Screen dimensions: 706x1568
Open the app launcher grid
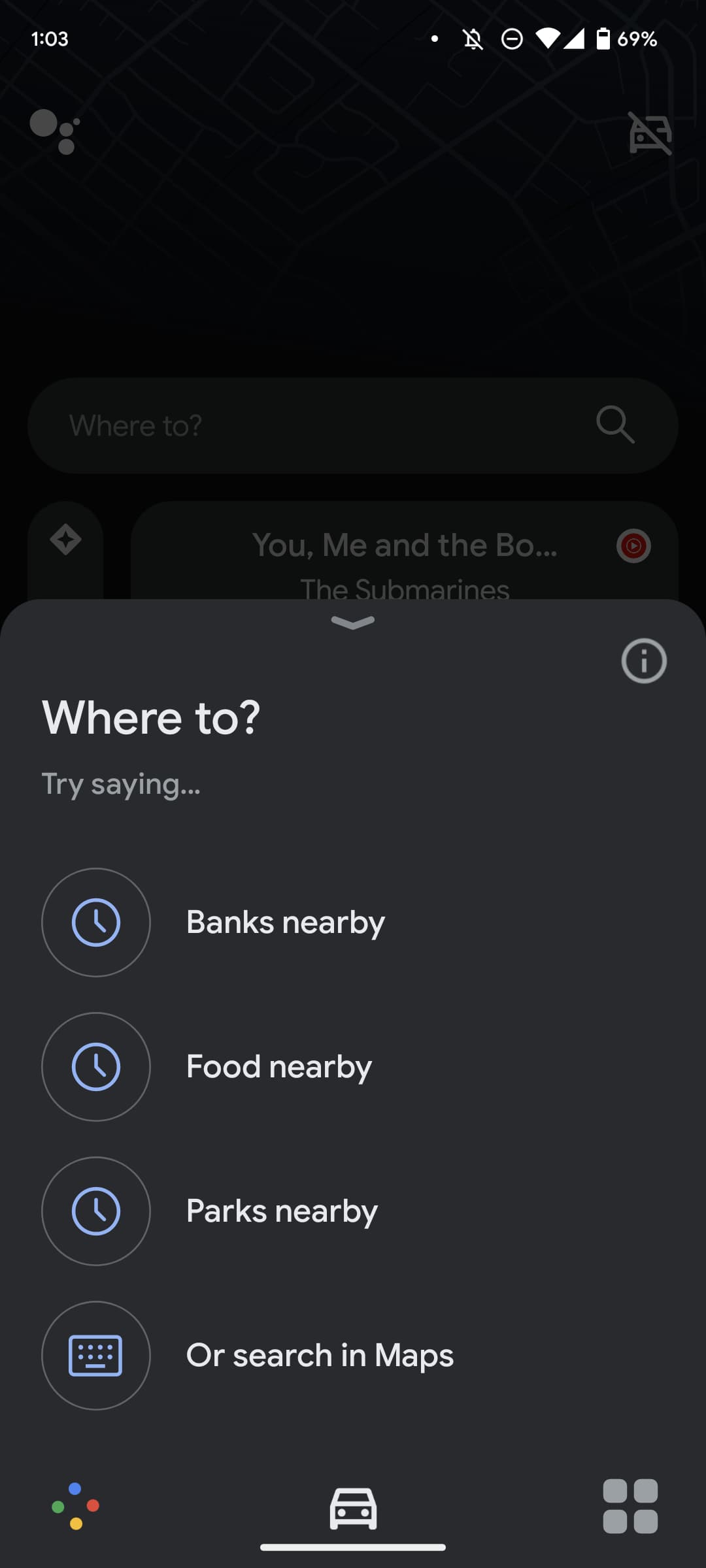click(x=630, y=1506)
